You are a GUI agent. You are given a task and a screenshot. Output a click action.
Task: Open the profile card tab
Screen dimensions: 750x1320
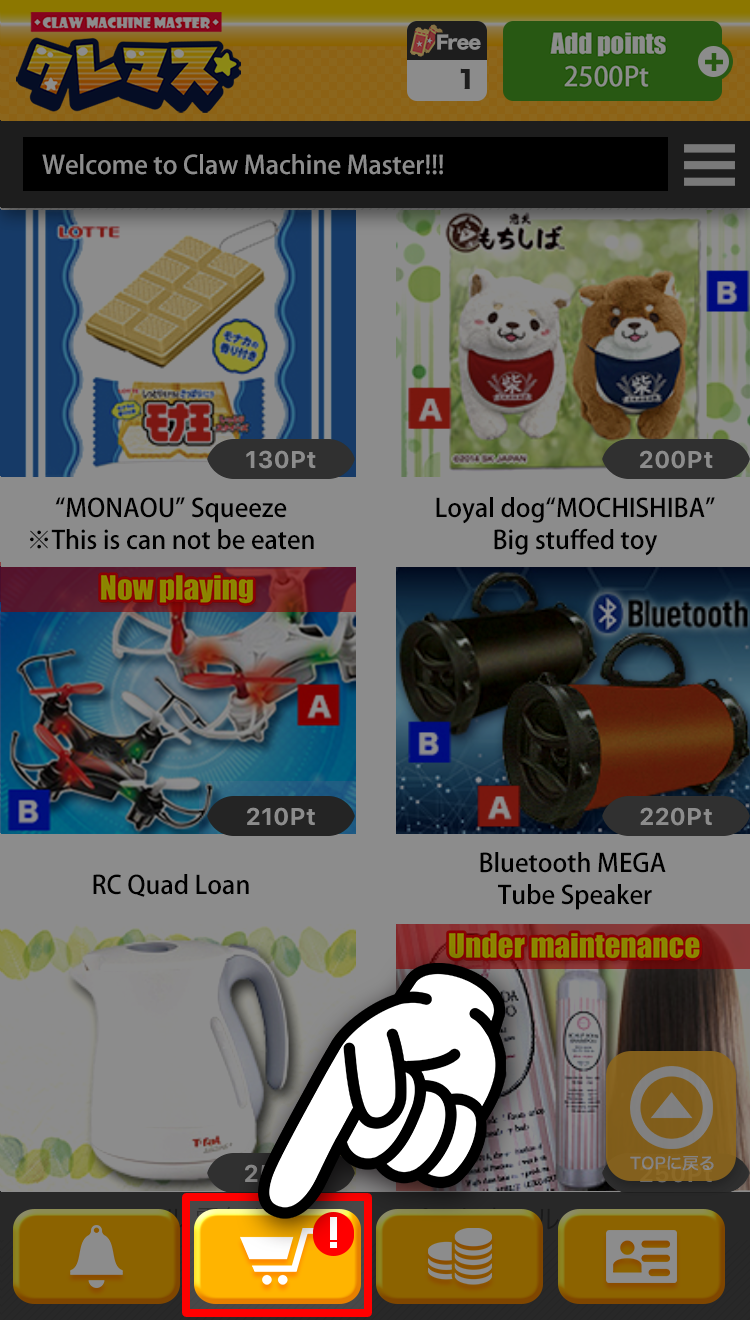pos(641,1257)
